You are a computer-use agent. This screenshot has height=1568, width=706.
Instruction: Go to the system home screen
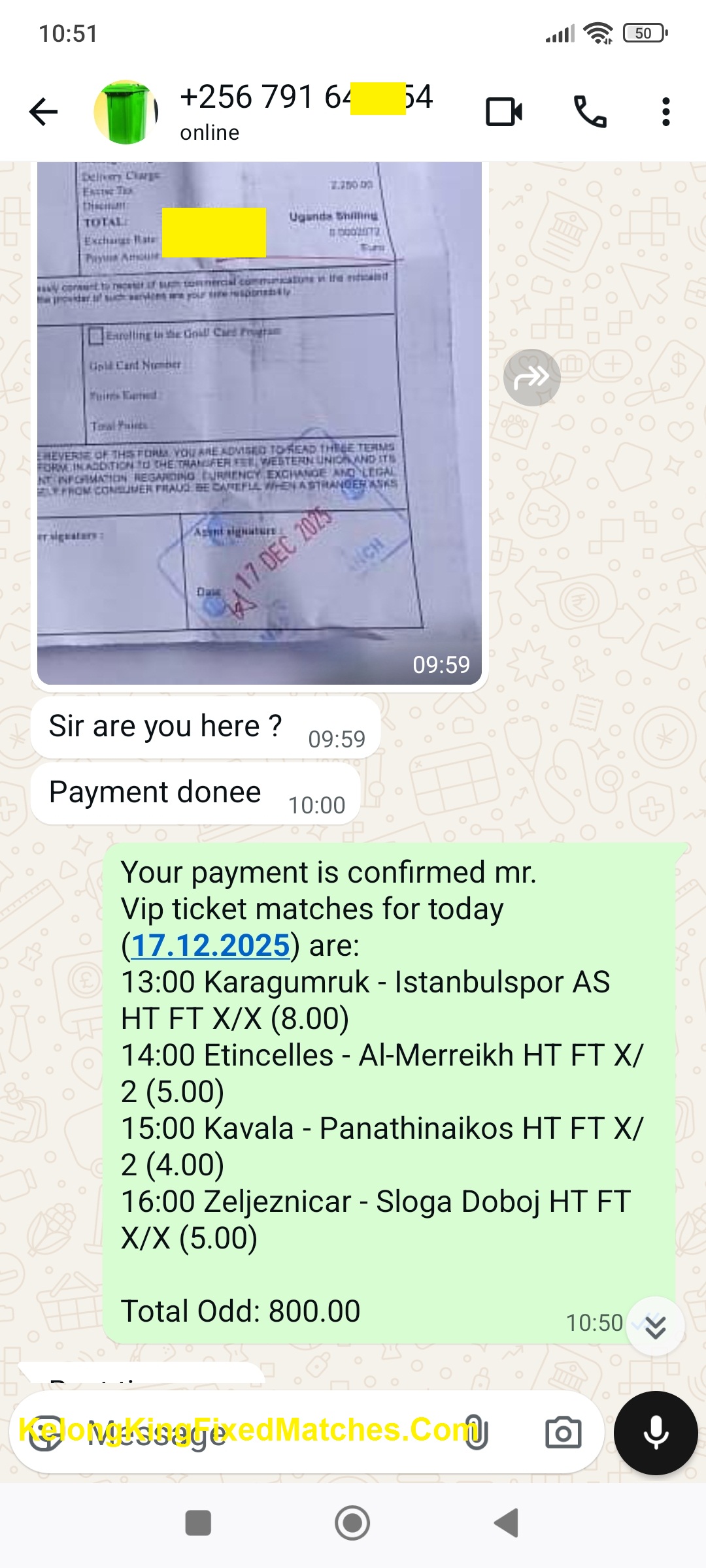tap(352, 1523)
